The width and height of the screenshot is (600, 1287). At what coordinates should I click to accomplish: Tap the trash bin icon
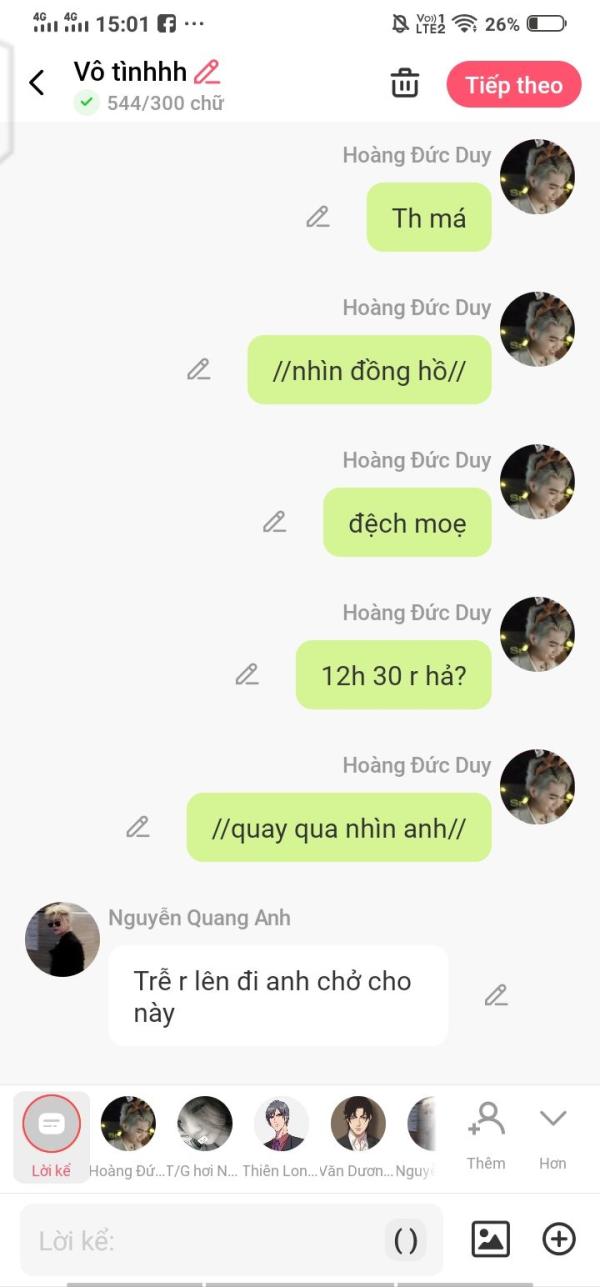click(404, 83)
